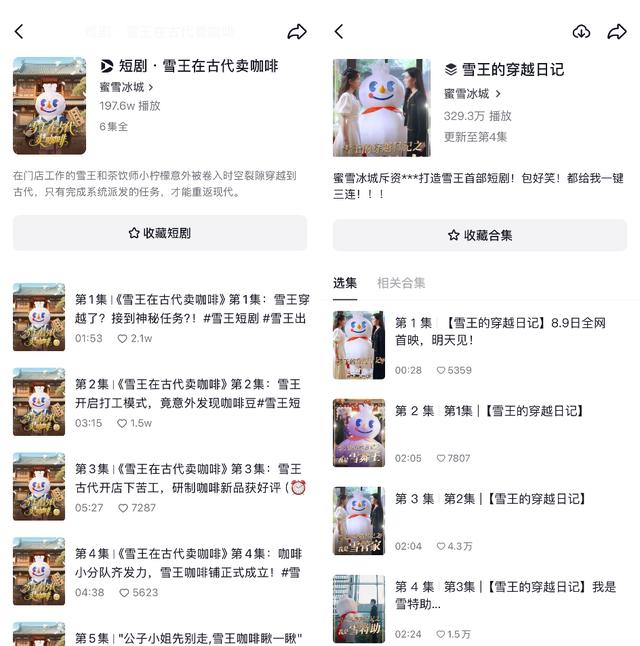
Task: Share the 雪王在古代卖咖啡 short drama
Action: 297,32
